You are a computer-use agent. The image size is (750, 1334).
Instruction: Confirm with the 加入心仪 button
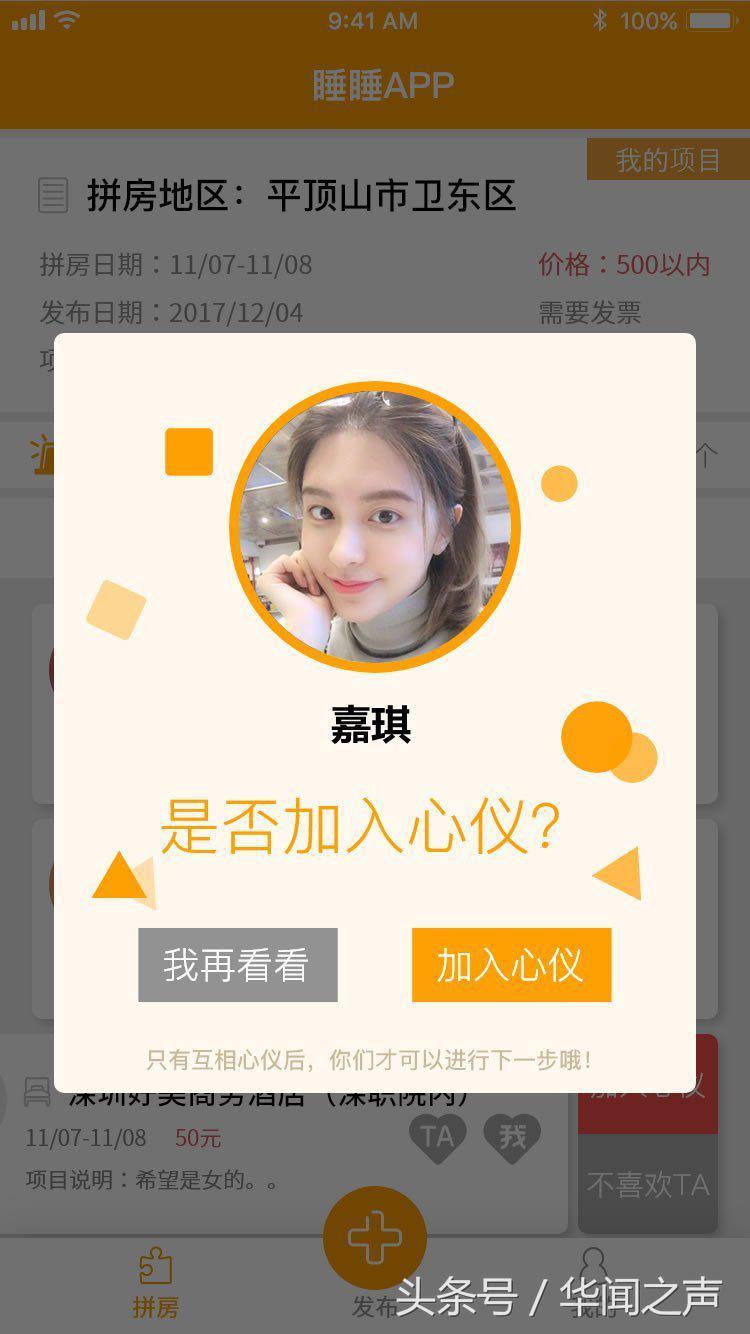click(511, 965)
